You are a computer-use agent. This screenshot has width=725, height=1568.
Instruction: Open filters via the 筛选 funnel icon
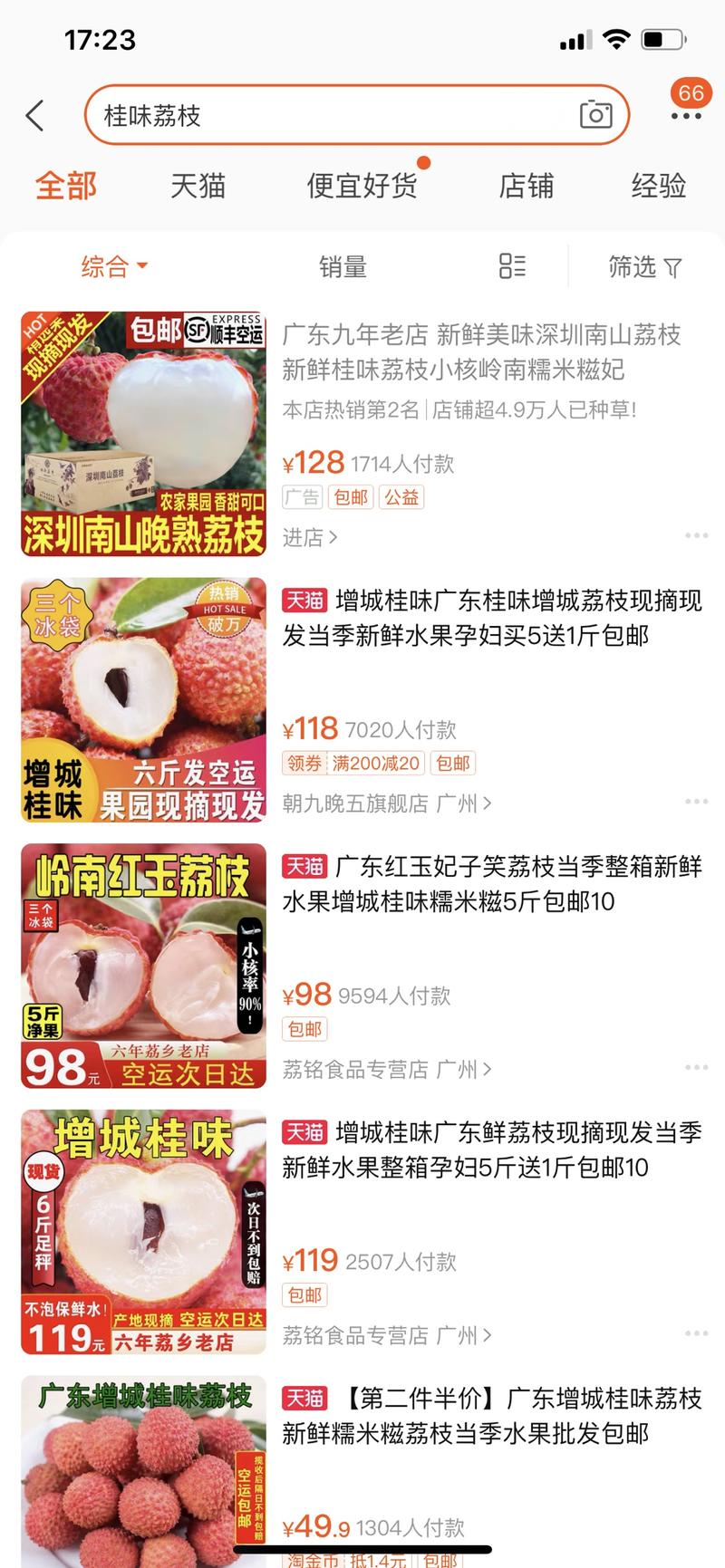[644, 266]
